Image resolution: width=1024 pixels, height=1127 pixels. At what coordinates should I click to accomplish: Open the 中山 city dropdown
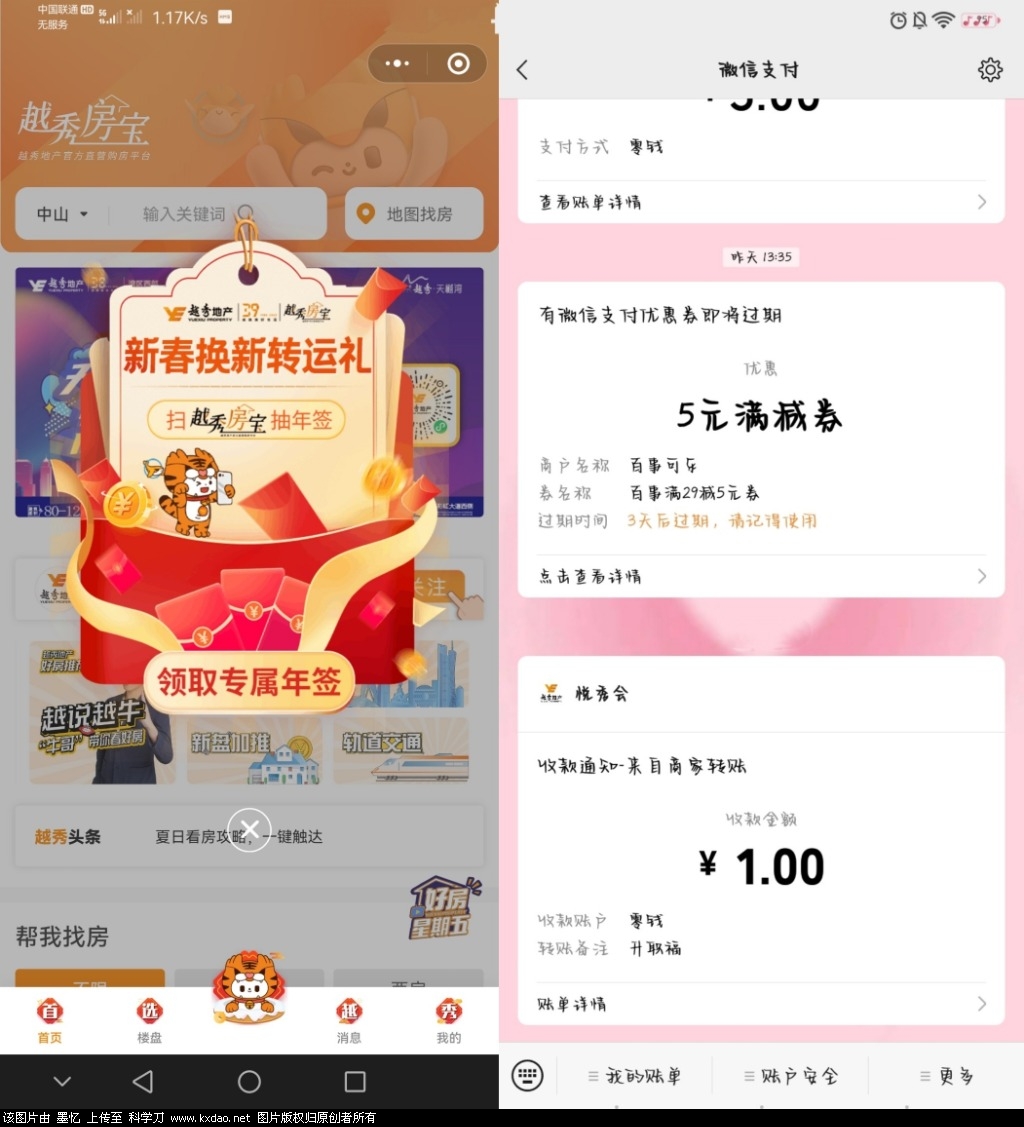point(63,214)
